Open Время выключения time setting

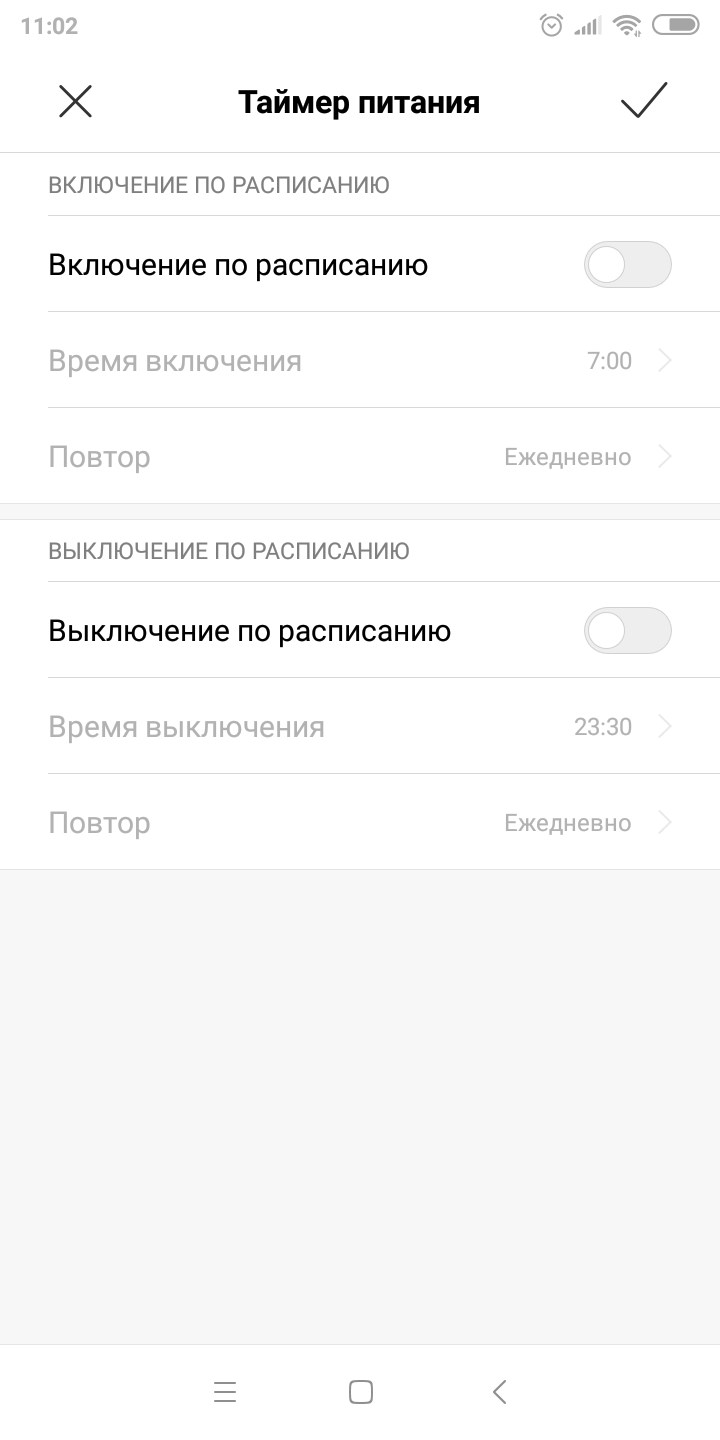pos(360,727)
